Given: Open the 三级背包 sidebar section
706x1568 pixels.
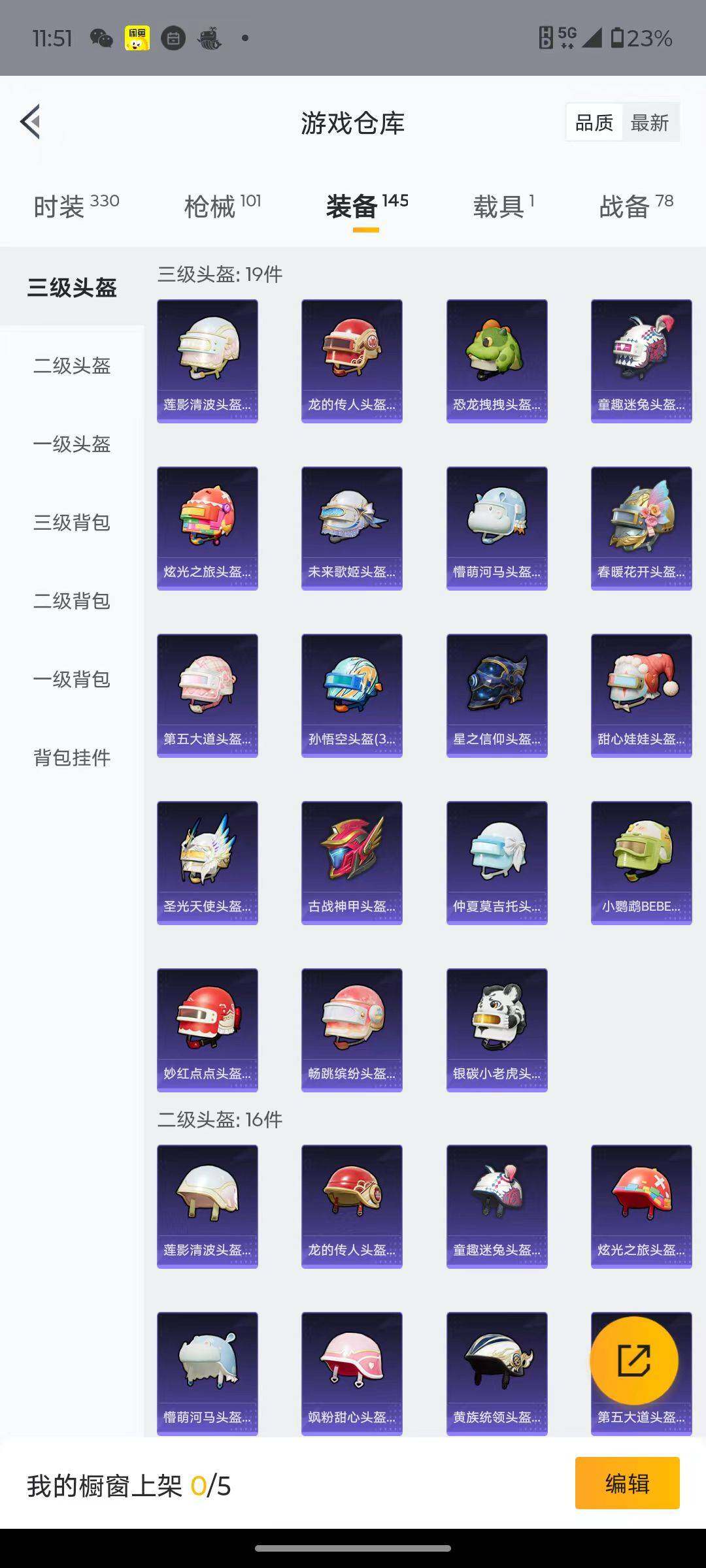Looking at the screenshot, I should 72,523.
